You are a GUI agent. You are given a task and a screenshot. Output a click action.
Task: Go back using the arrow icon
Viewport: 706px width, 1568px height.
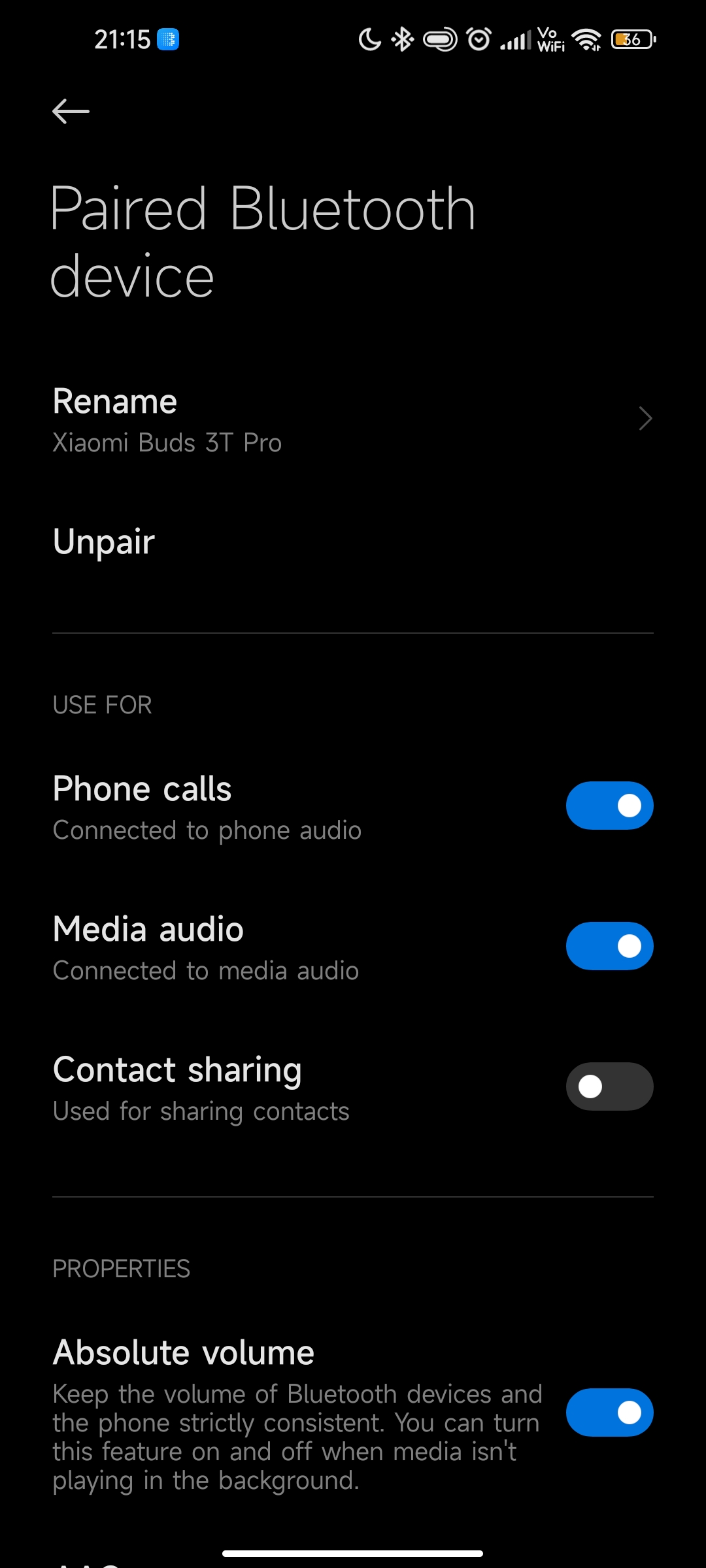pos(71,111)
